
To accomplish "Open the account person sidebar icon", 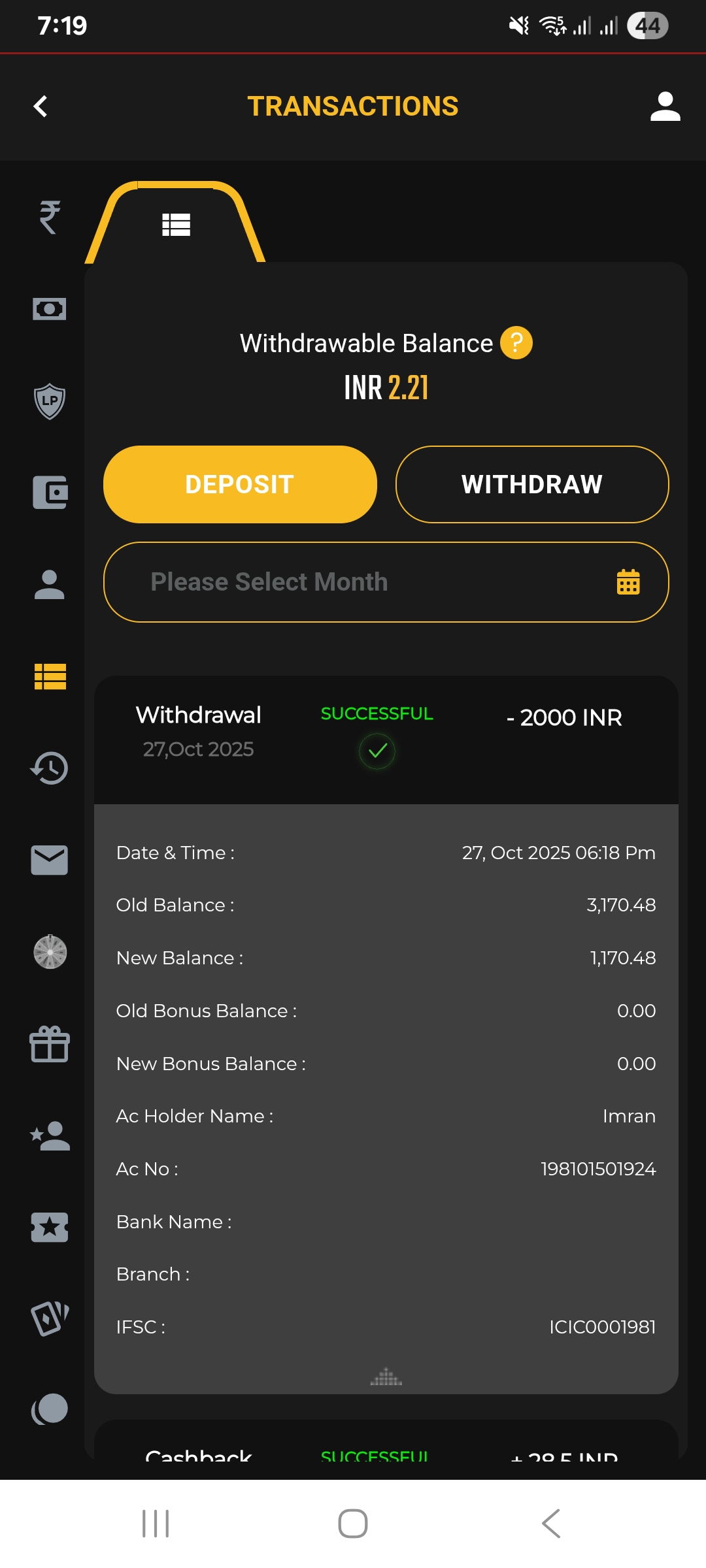I will (50, 585).
